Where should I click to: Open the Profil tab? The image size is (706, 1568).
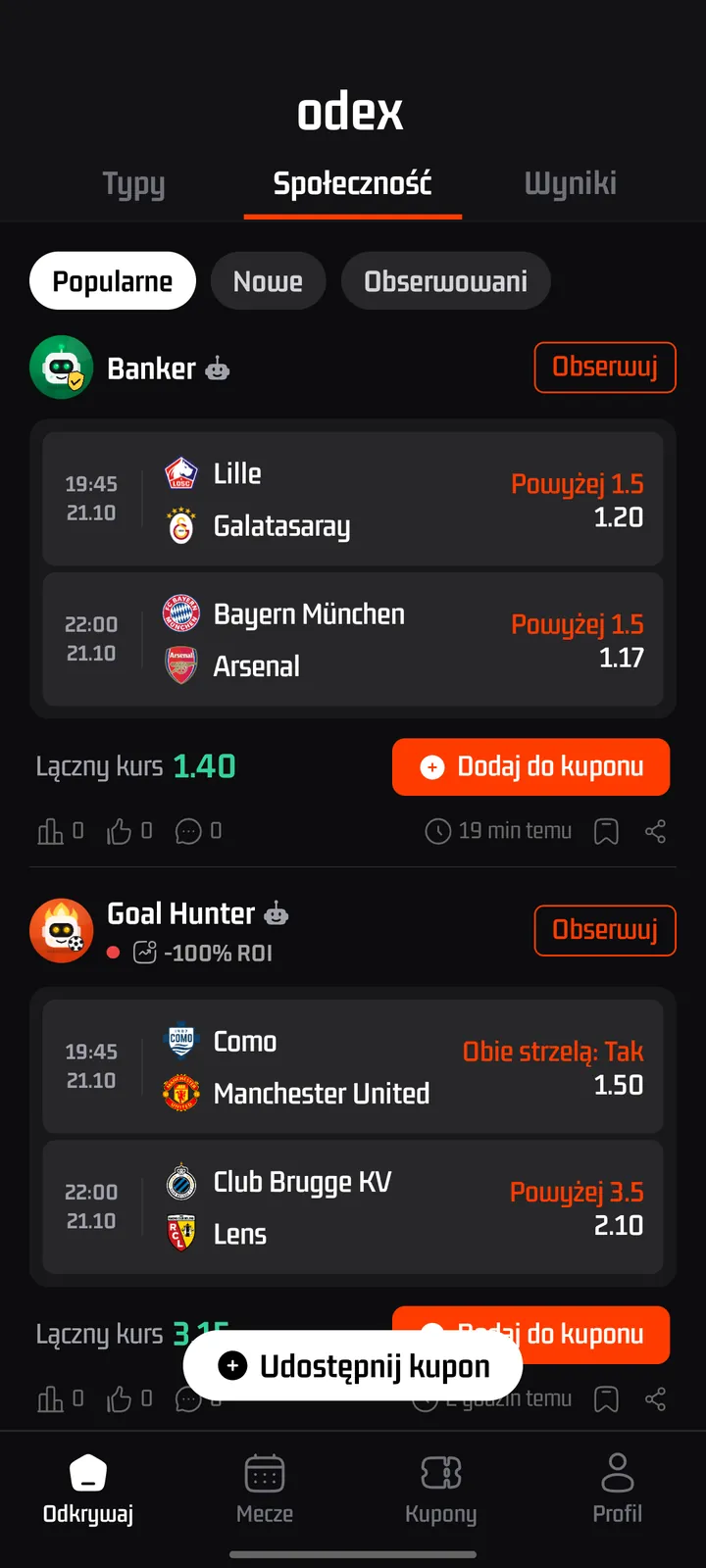pyautogui.click(x=618, y=1489)
